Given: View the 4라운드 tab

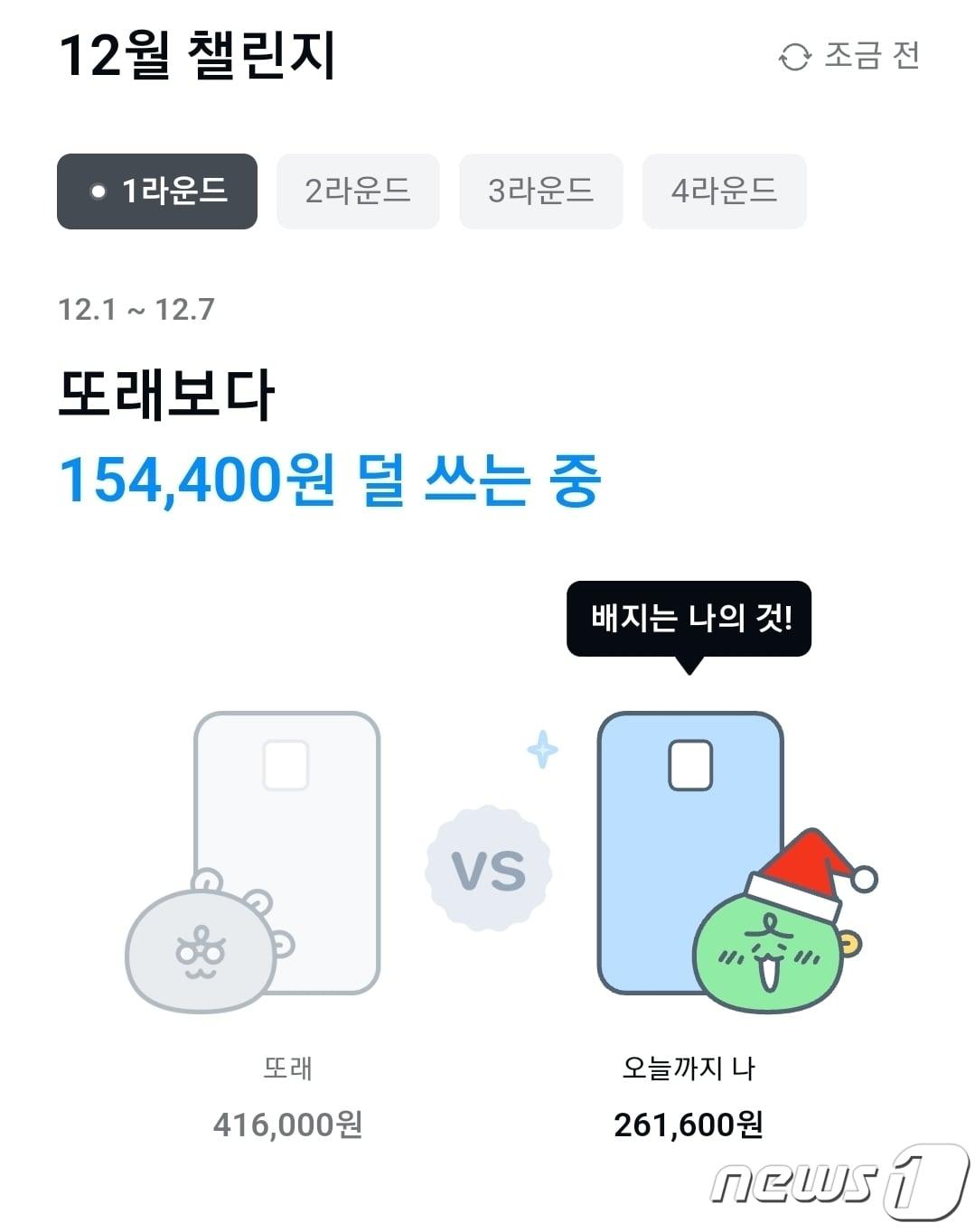Looking at the screenshot, I should pos(724,191).
